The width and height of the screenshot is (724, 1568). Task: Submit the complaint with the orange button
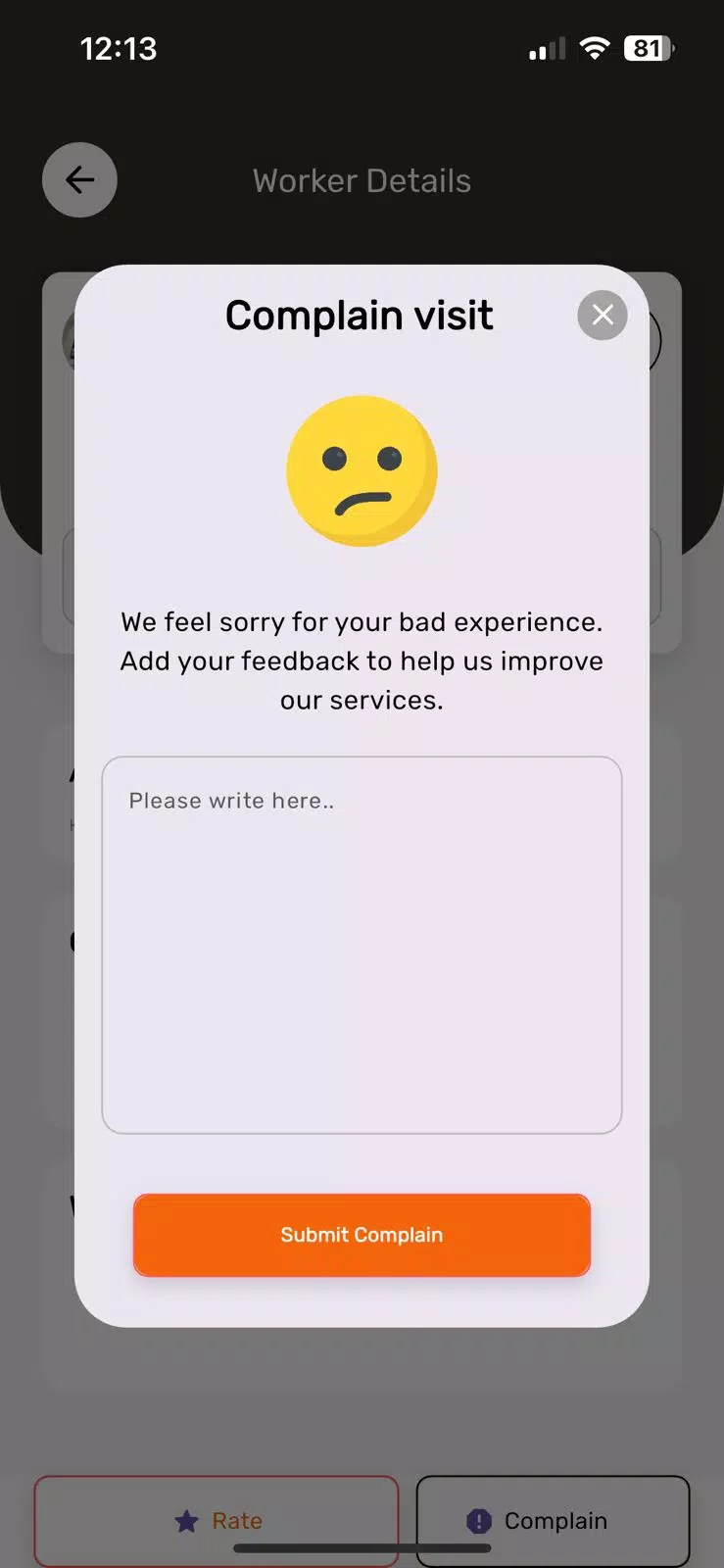[x=362, y=1235]
